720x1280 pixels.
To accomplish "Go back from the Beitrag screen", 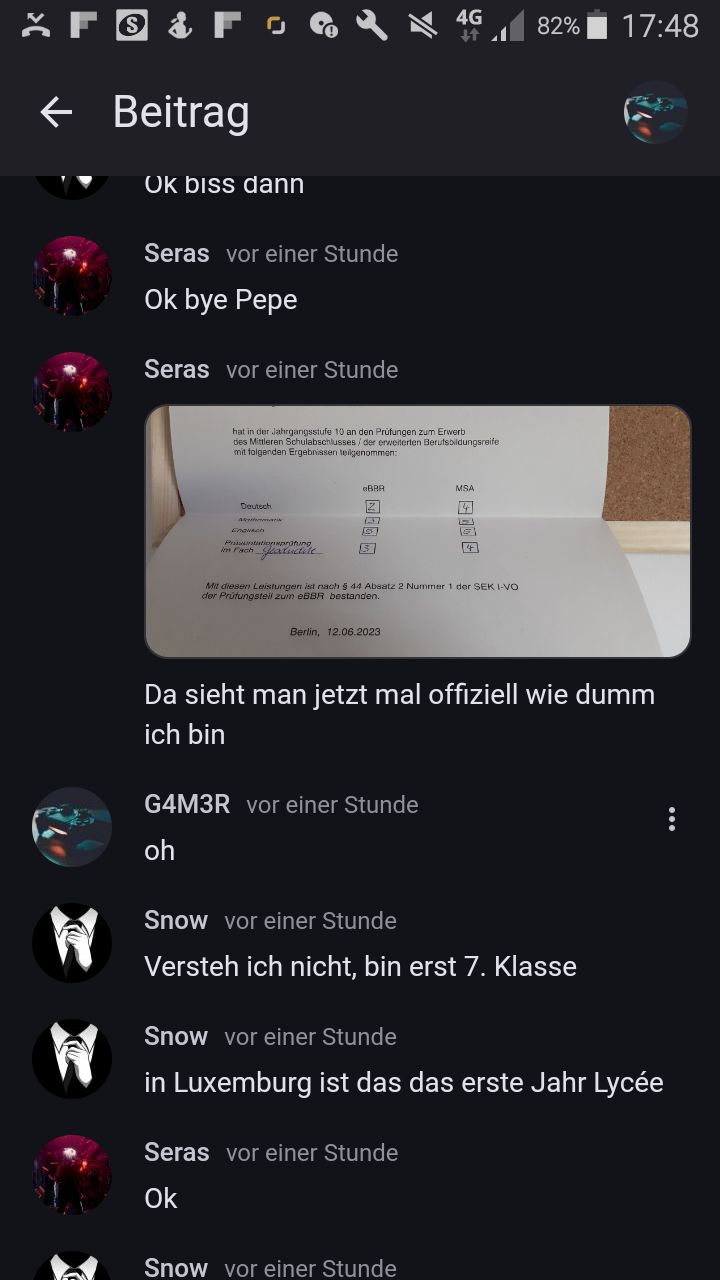I will tap(56, 112).
